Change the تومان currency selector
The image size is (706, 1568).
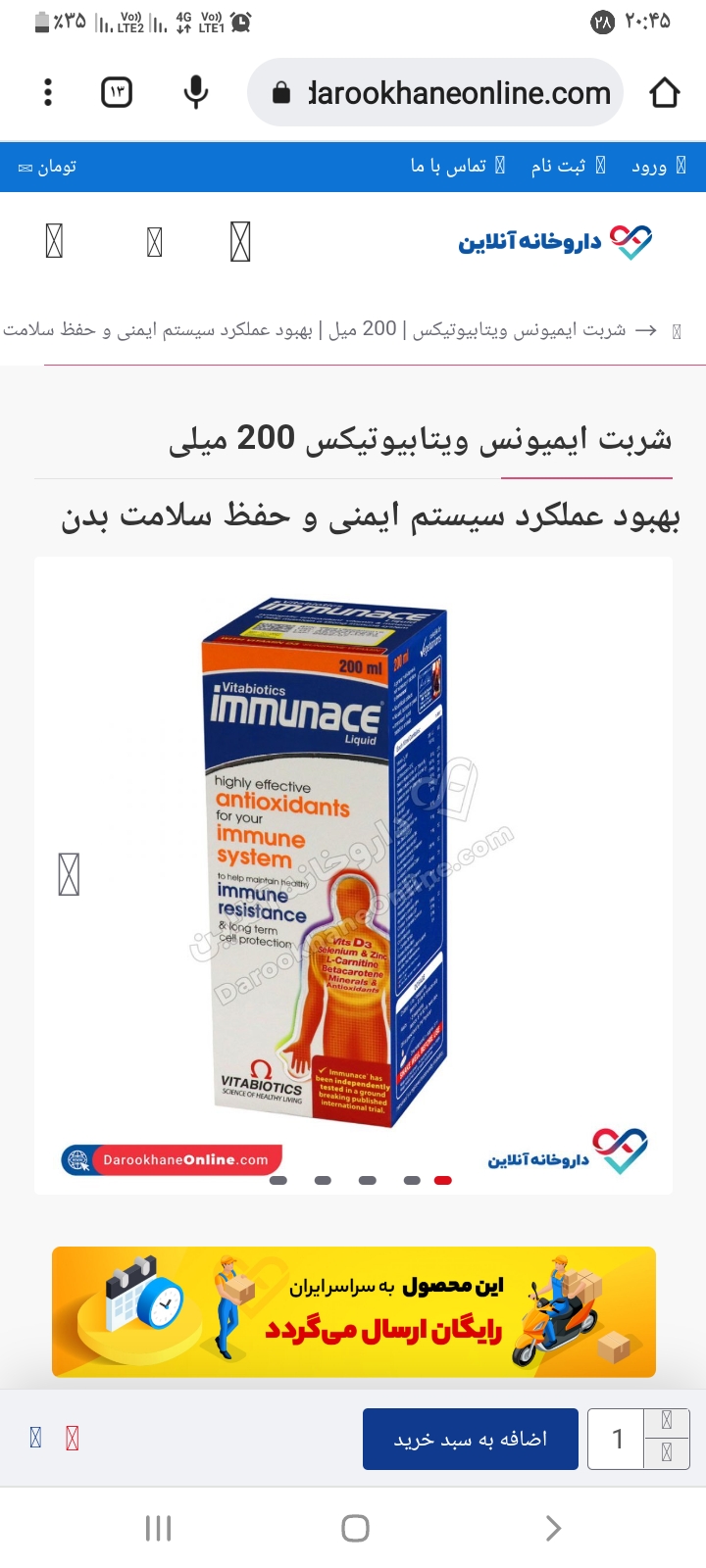[x=47, y=167]
